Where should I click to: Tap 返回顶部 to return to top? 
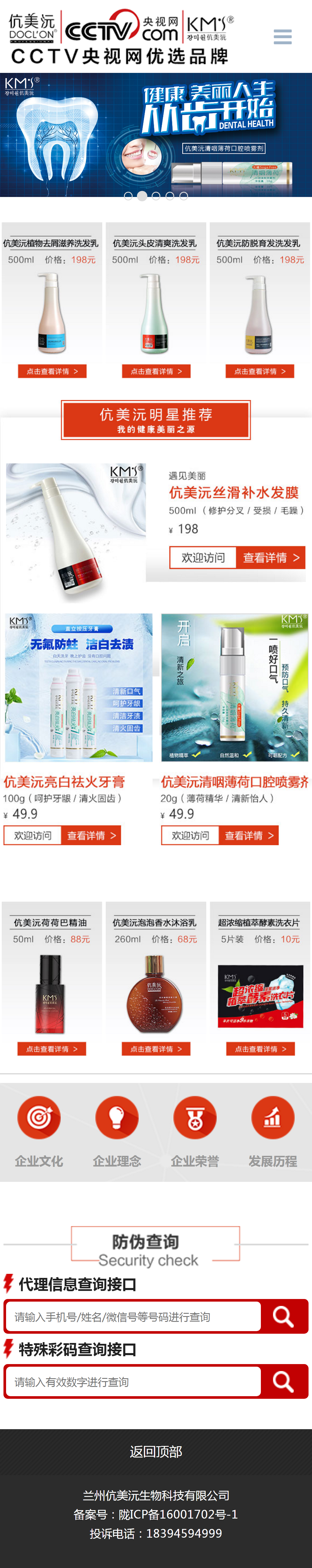click(x=156, y=1452)
